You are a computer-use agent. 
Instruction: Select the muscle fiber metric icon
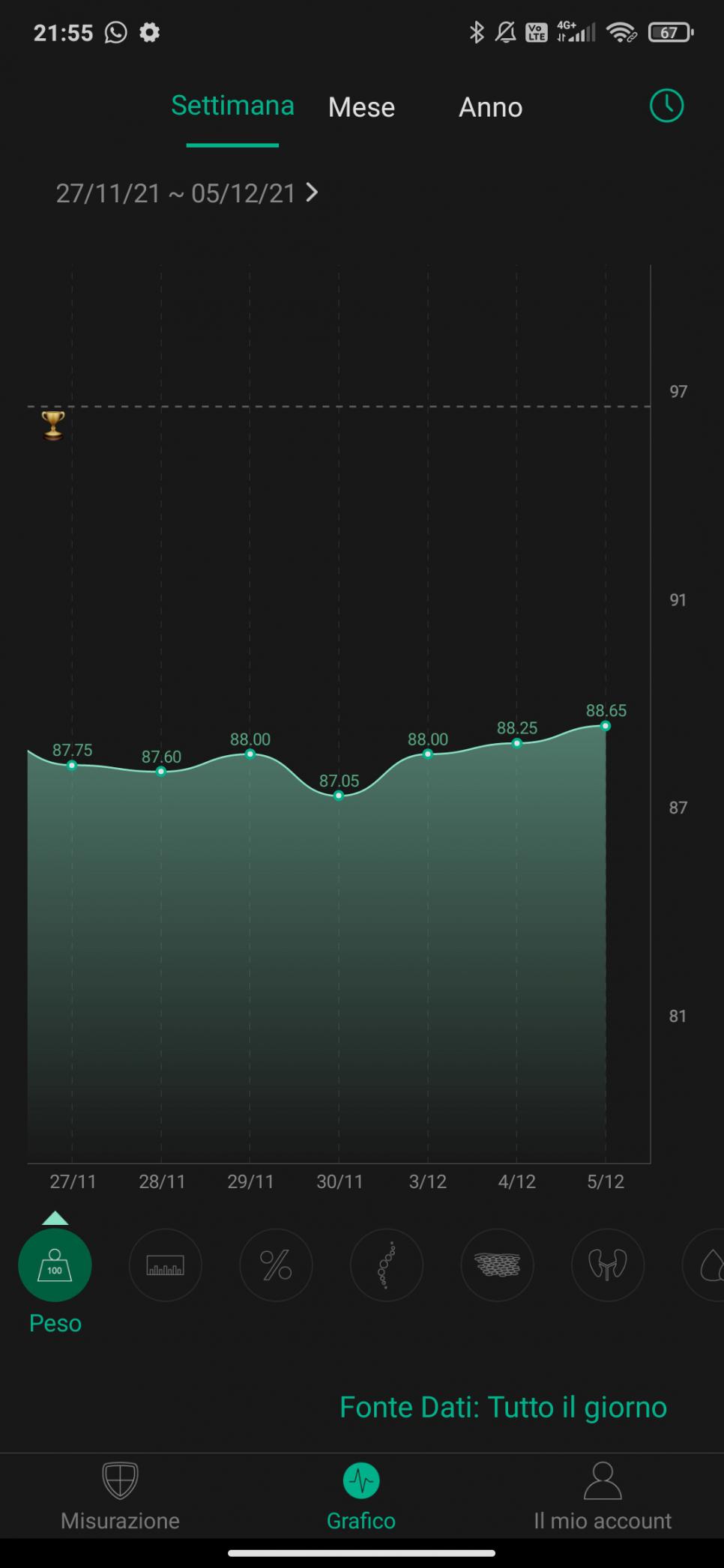pos(498,1265)
